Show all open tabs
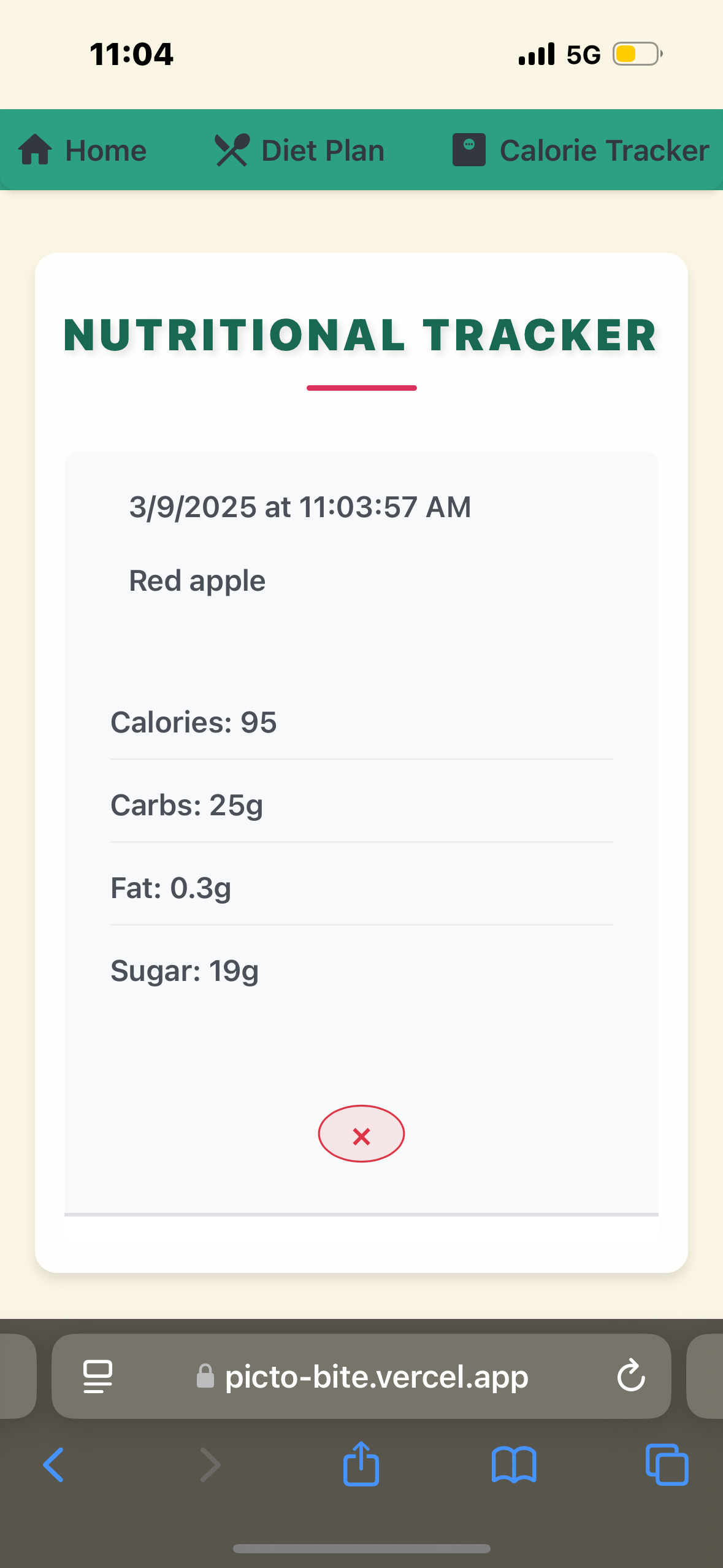Image resolution: width=723 pixels, height=1568 pixels. coord(667,1465)
